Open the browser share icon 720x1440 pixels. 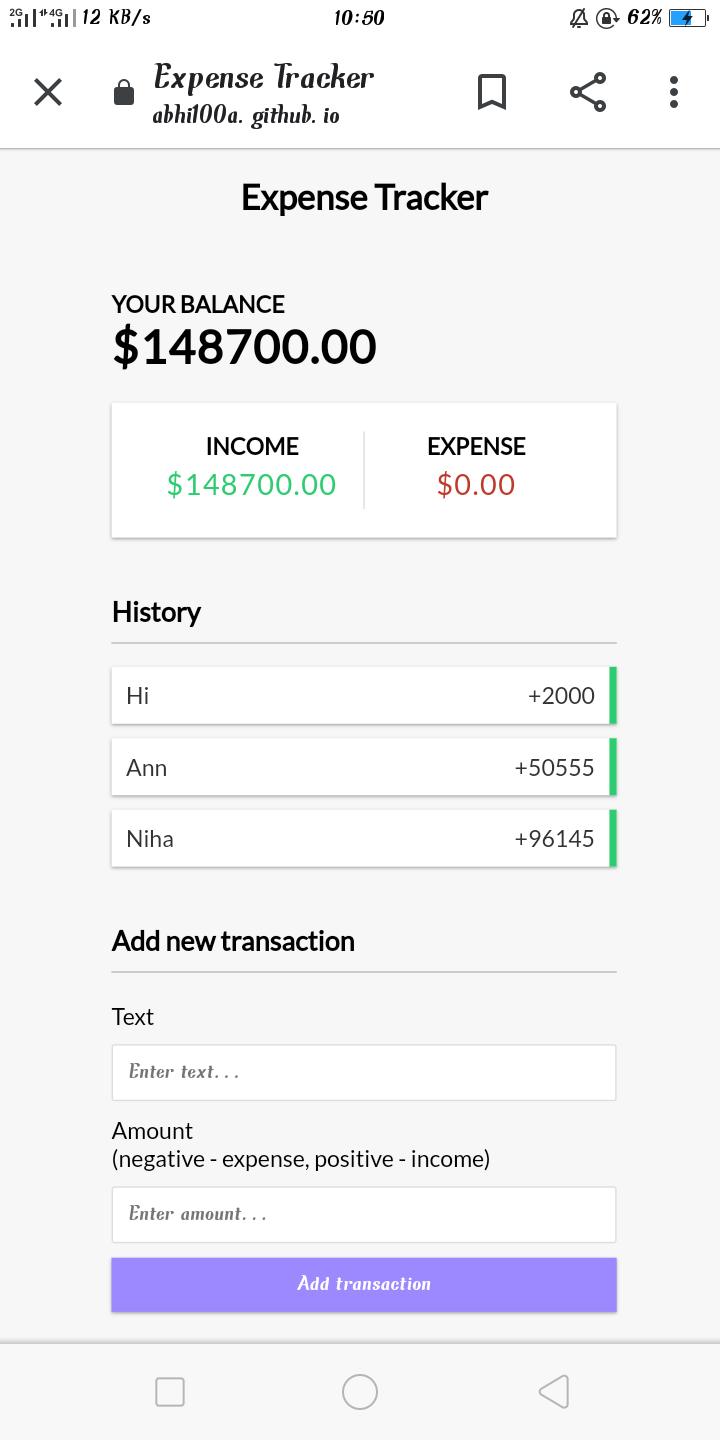pos(588,91)
